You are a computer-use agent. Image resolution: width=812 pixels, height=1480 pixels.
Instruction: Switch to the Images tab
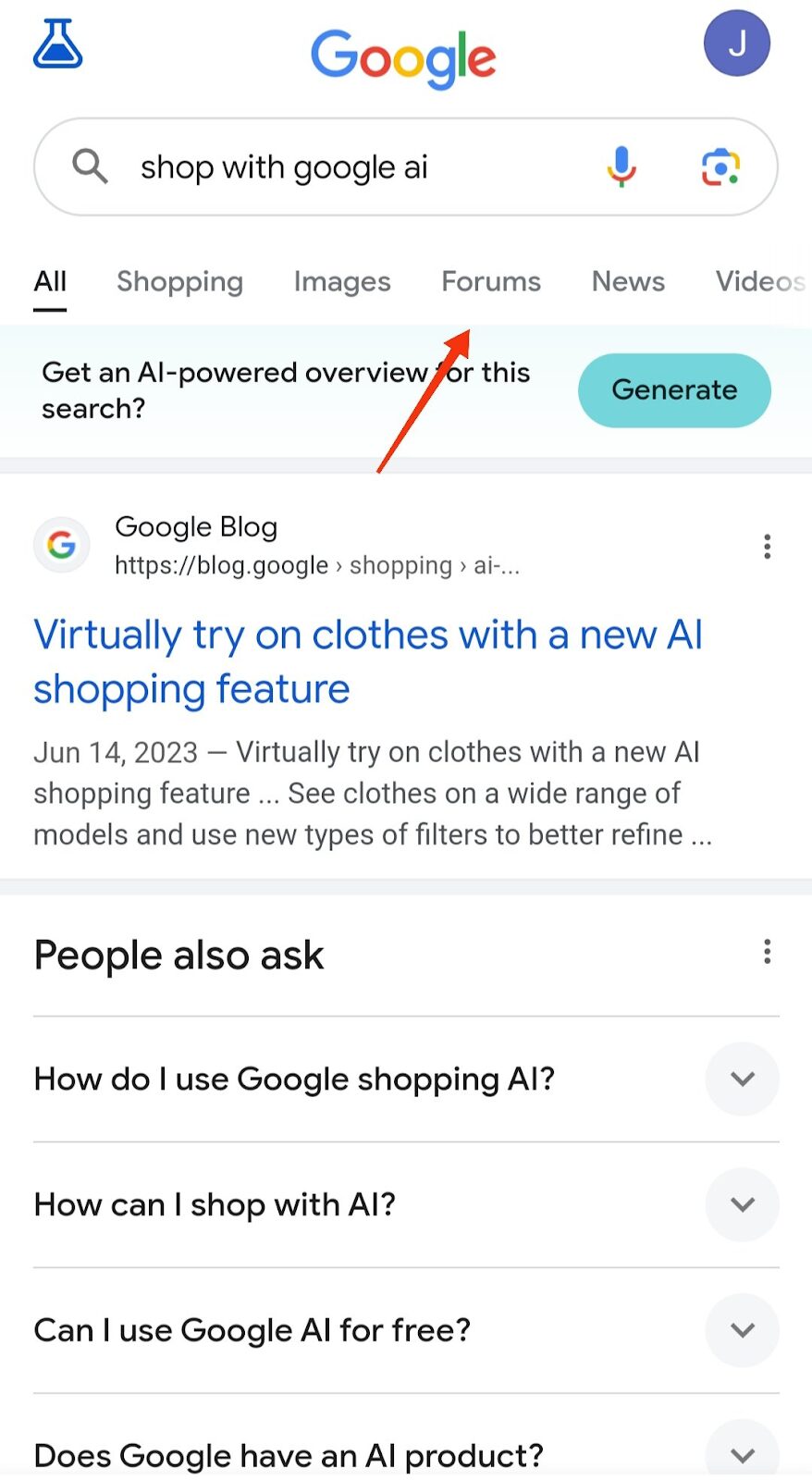(342, 281)
